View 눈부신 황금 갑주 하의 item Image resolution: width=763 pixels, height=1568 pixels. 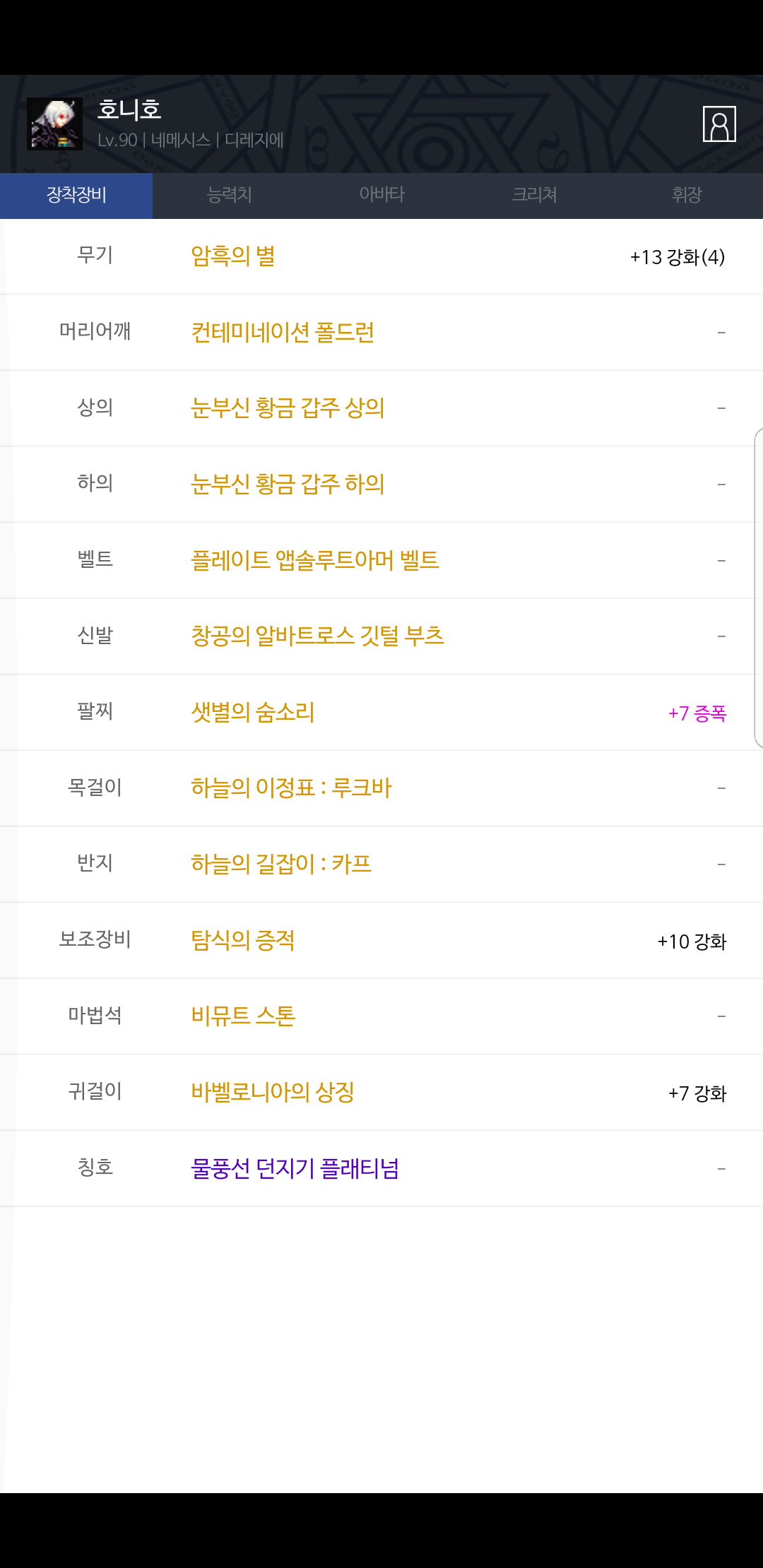(288, 484)
